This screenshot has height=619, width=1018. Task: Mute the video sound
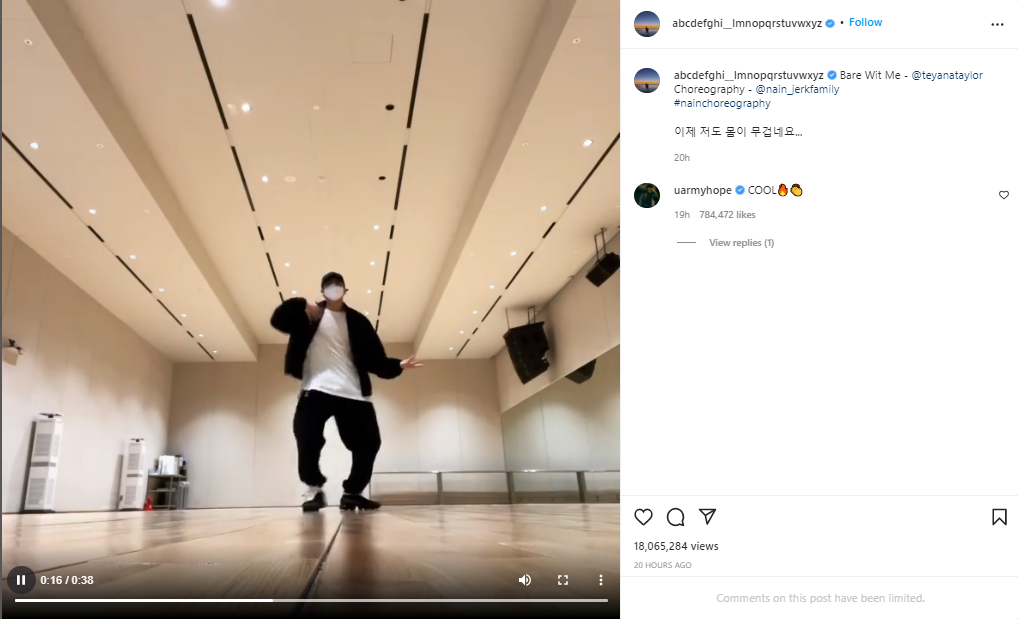[524, 580]
